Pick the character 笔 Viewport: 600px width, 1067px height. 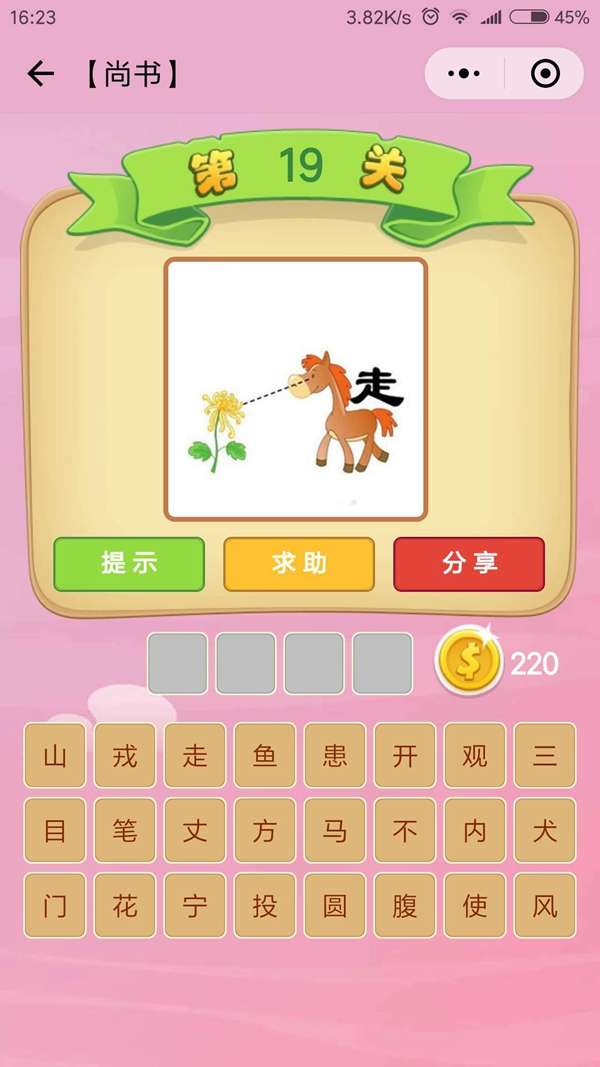point(125,830)
